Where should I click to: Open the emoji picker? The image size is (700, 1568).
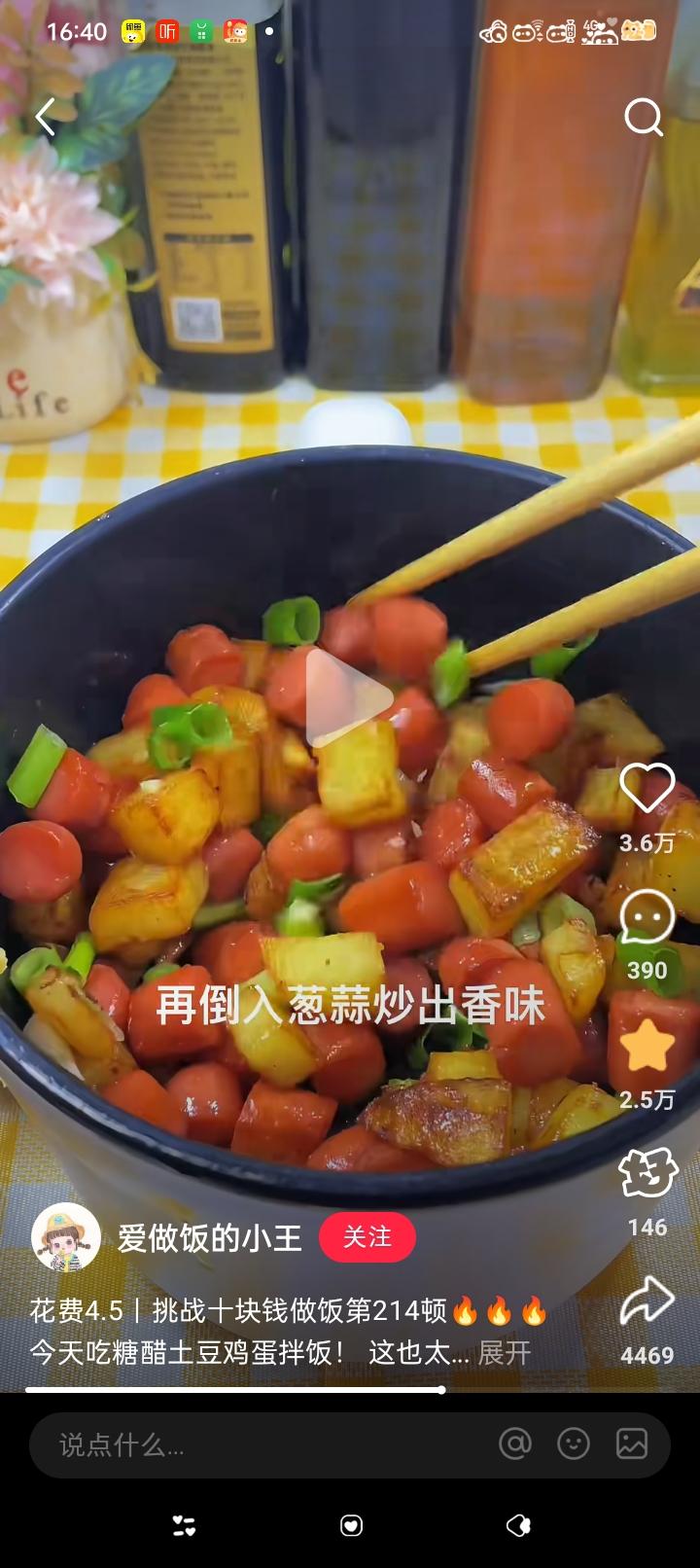tap(574, 1444)
